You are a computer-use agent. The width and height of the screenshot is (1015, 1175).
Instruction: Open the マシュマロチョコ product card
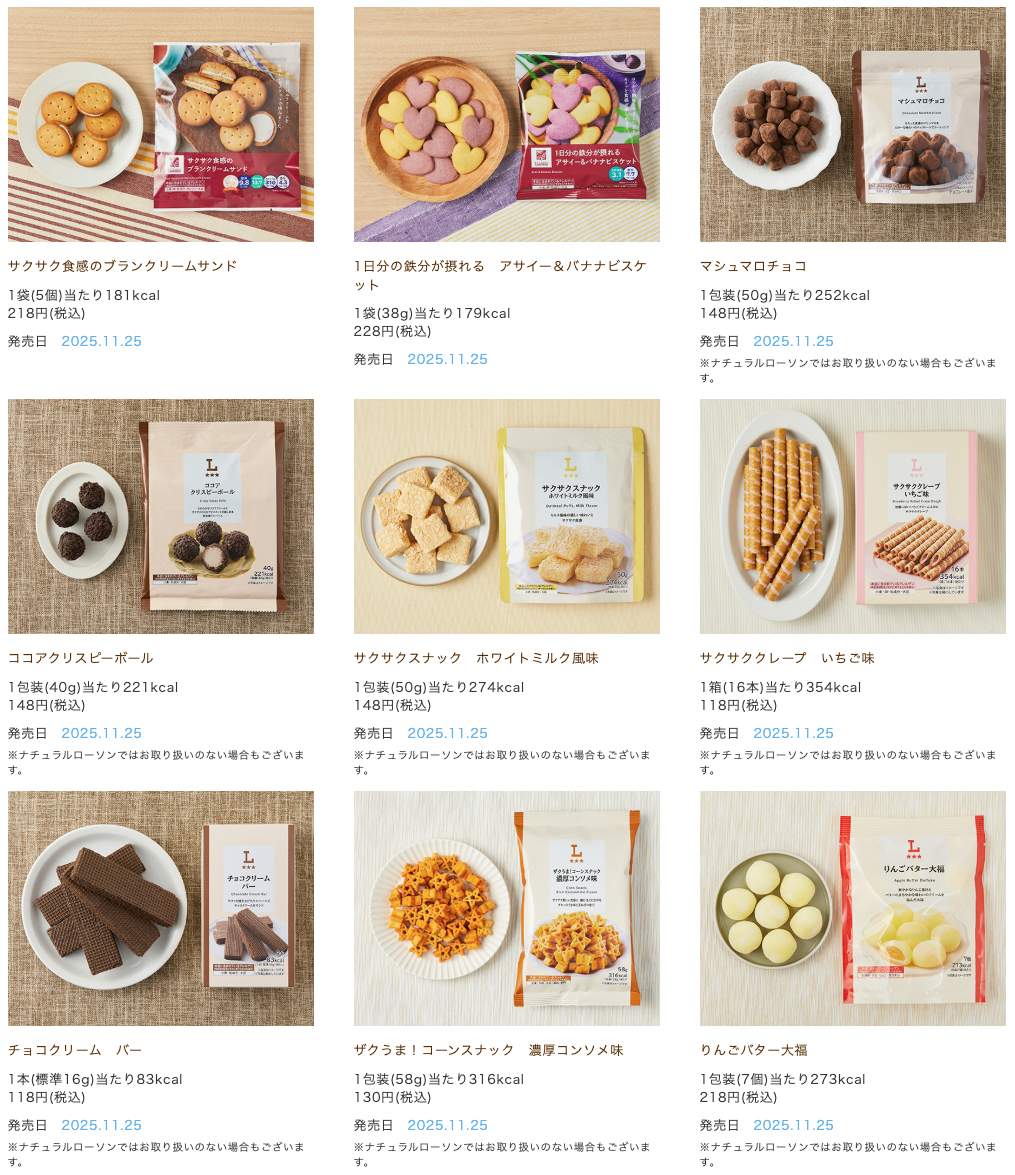click(x=852, y=125)
